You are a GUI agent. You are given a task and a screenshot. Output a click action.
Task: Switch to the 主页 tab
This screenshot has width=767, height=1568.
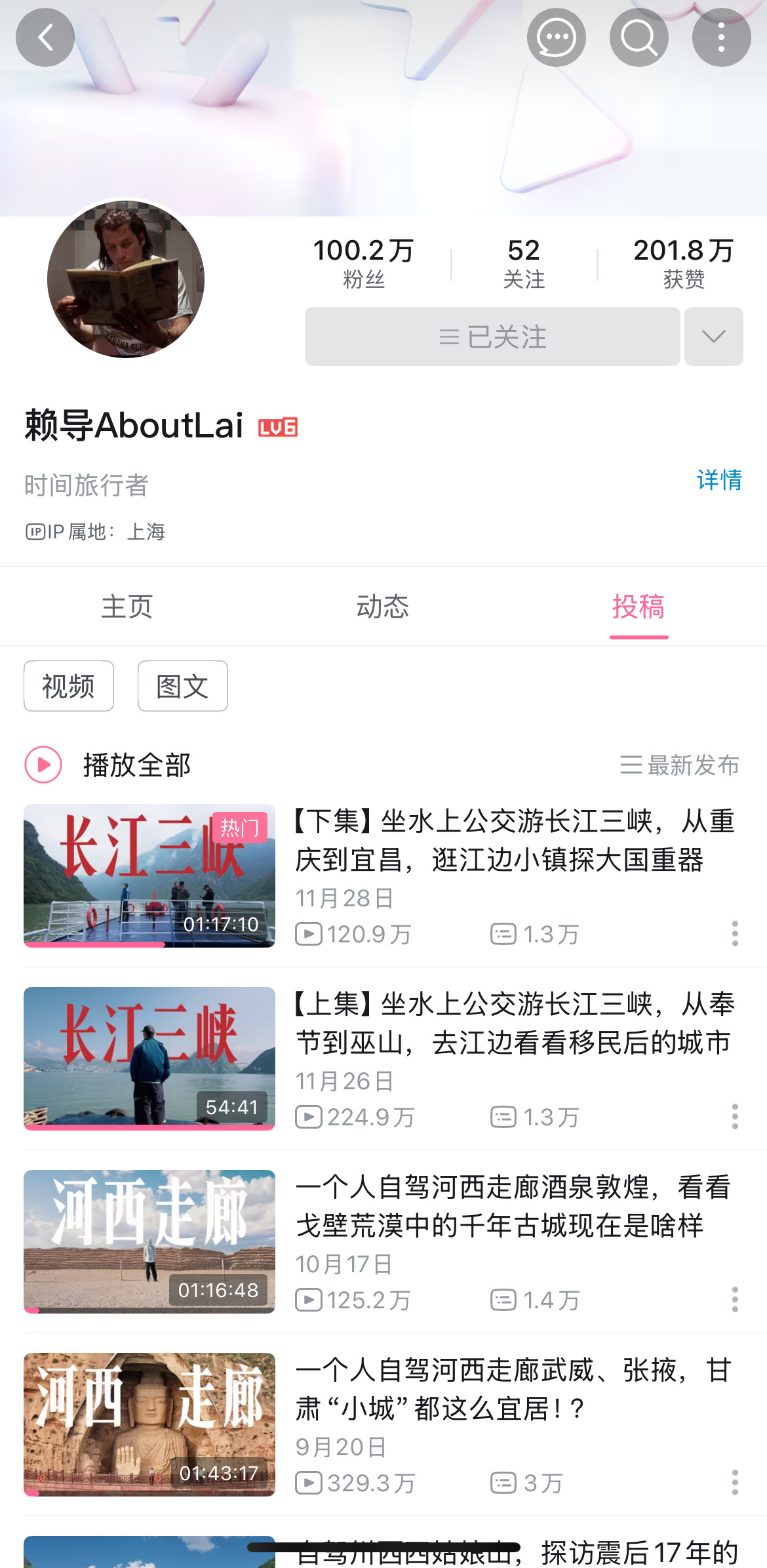[x=127, y=607]
